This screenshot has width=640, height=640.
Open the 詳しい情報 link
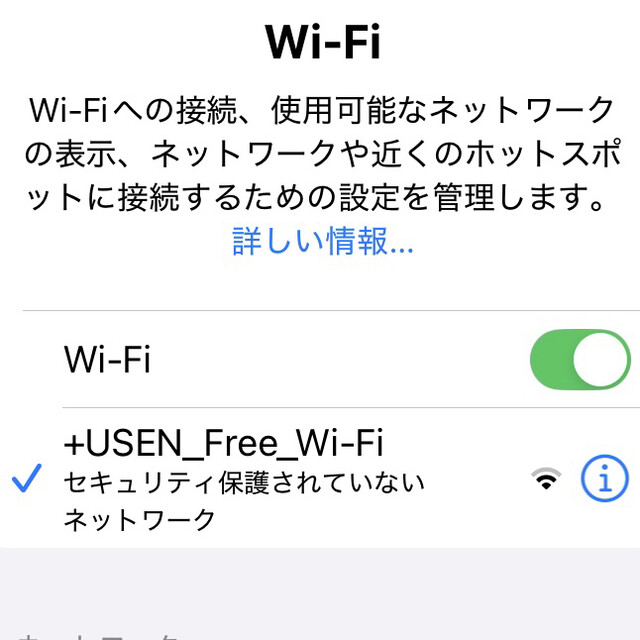(323, 241)
